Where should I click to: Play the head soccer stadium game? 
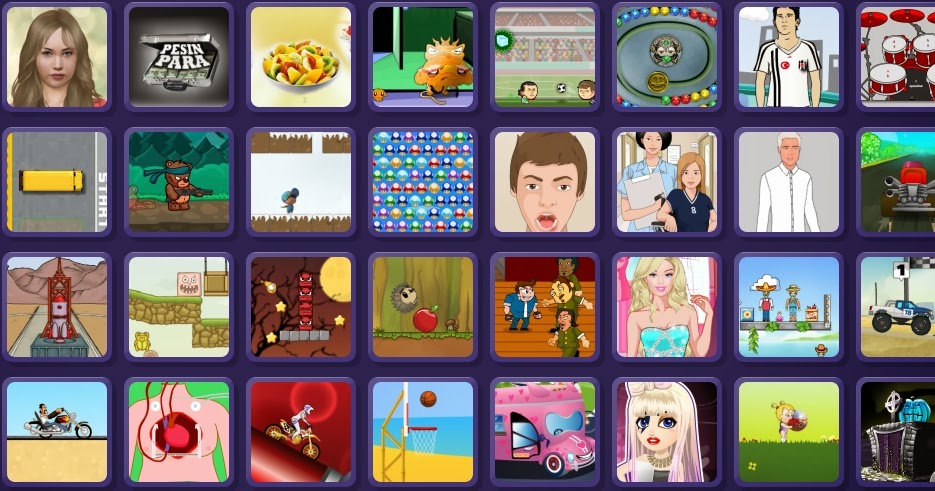[544, 56]
